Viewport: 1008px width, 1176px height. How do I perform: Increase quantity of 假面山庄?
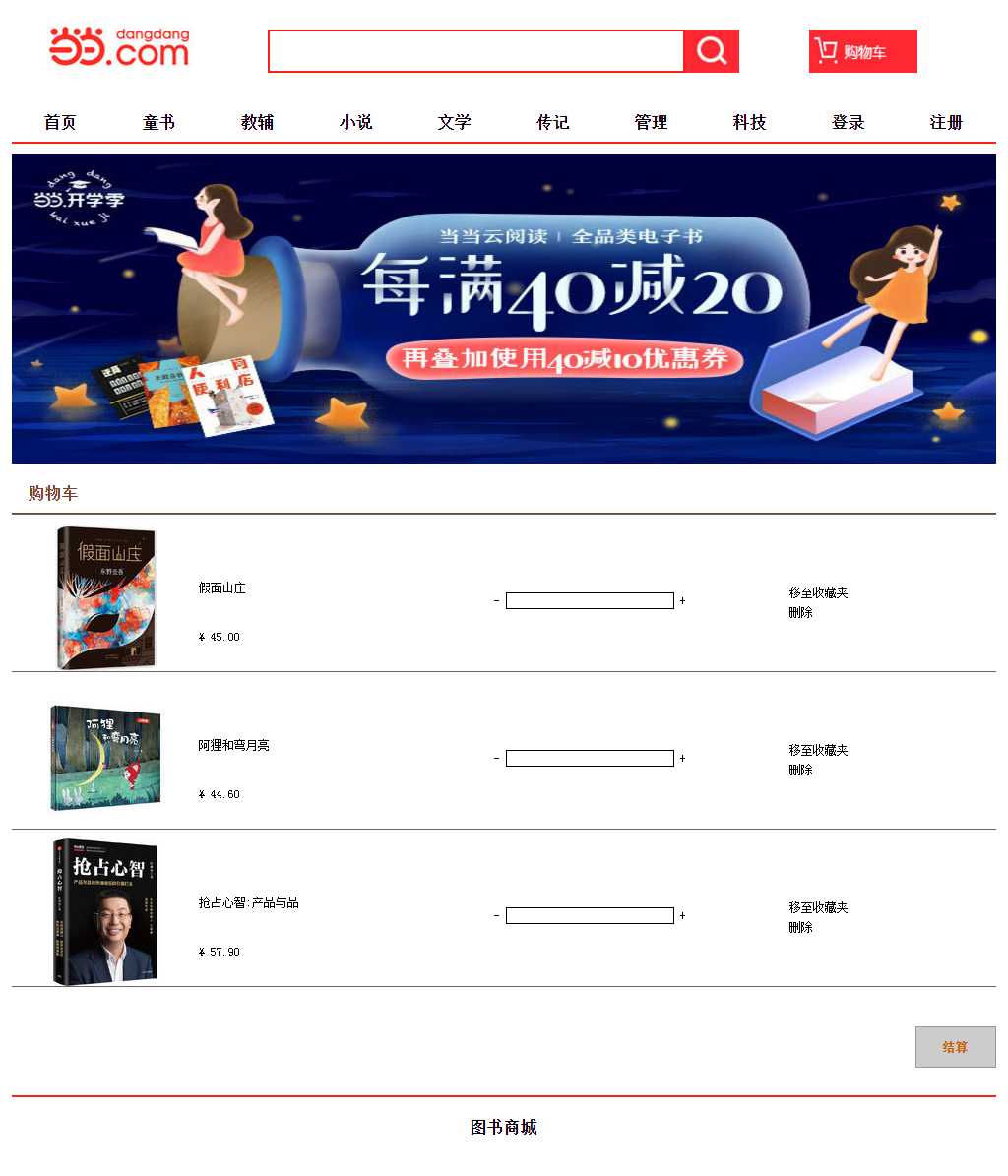tap(682, 600)
